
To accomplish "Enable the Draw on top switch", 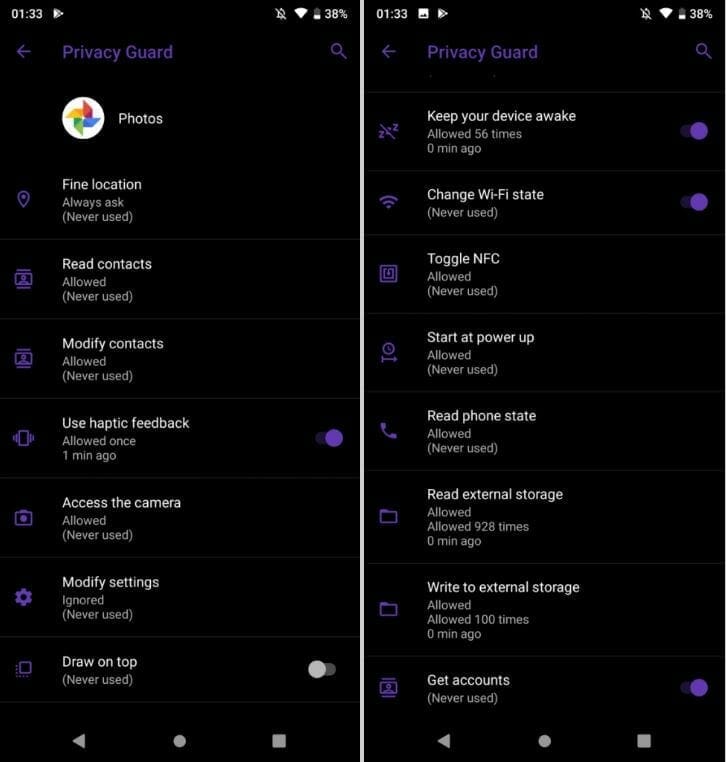I will click(x=322, y=670).
